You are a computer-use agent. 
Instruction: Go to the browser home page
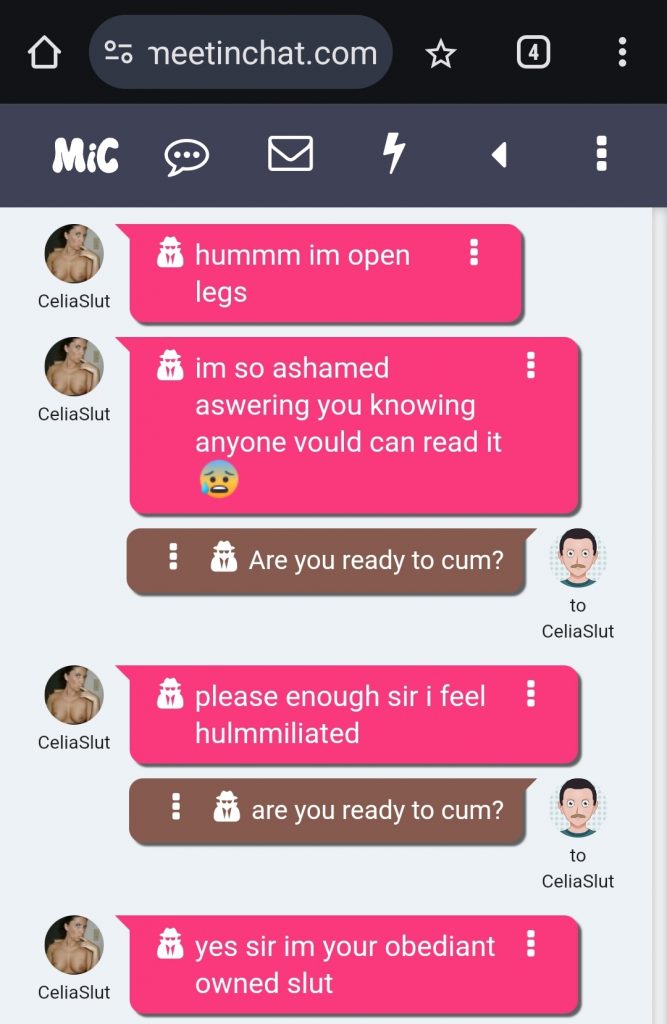(44, 53)
